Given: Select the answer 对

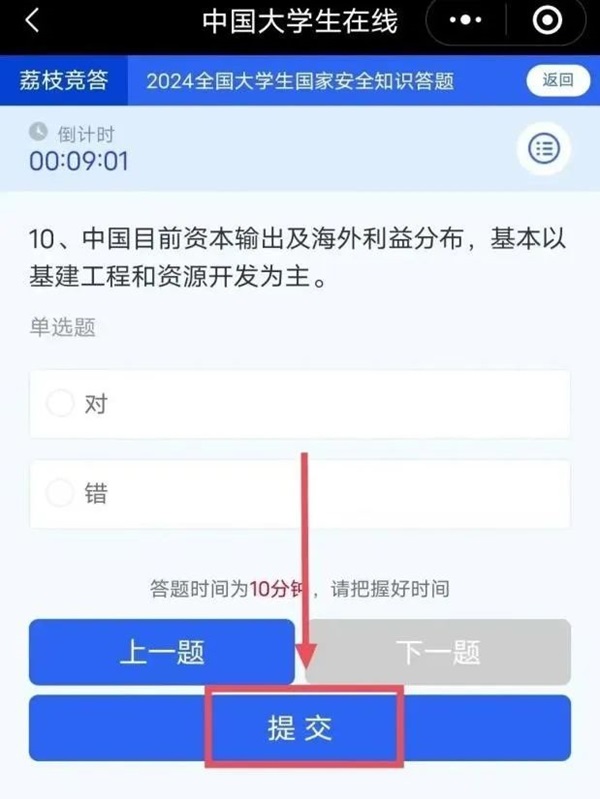Looking at the screenshot, I should pyautogui.click(x=62, y=404).
